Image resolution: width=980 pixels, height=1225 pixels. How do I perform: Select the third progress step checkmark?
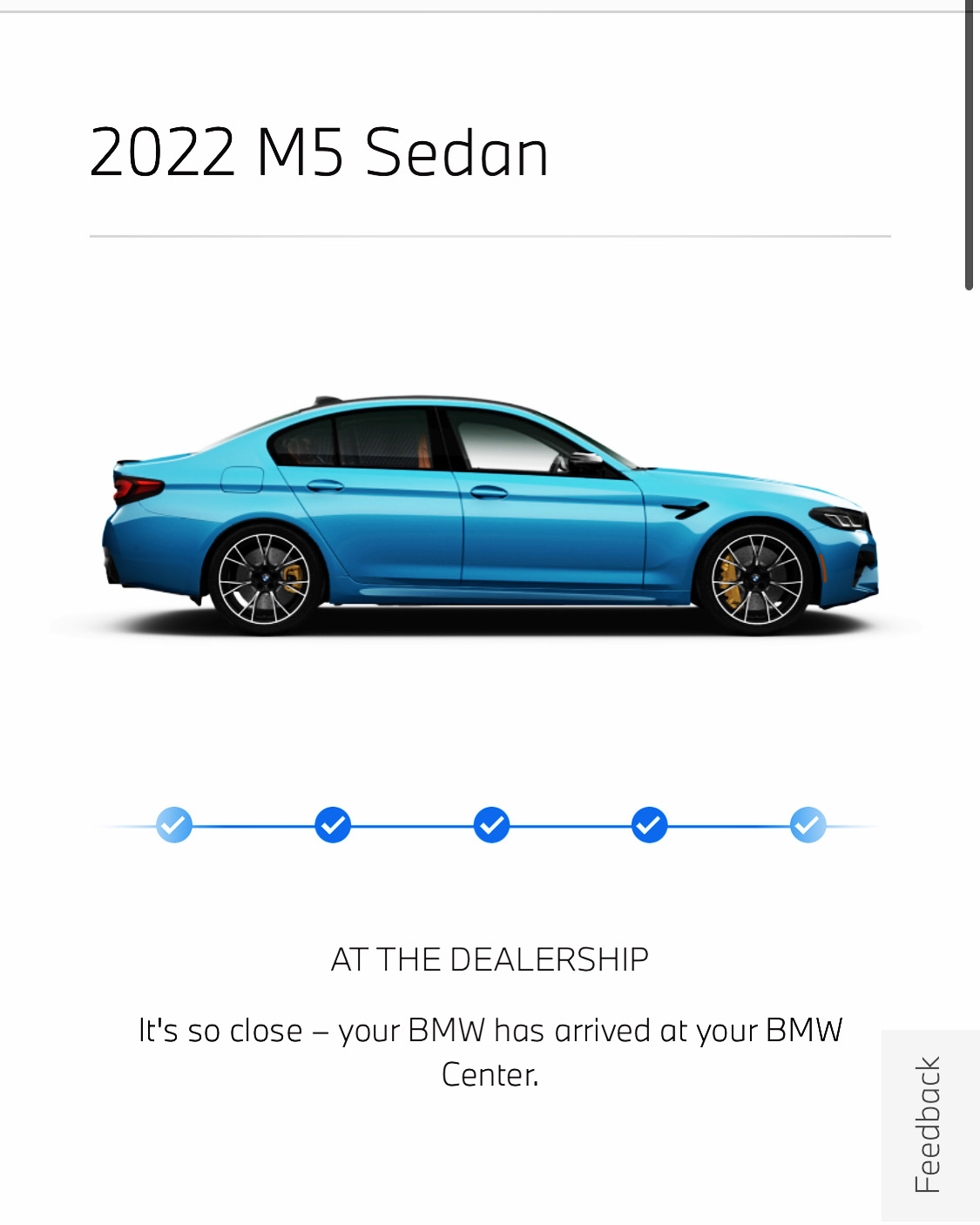click(x=491, y=824)
